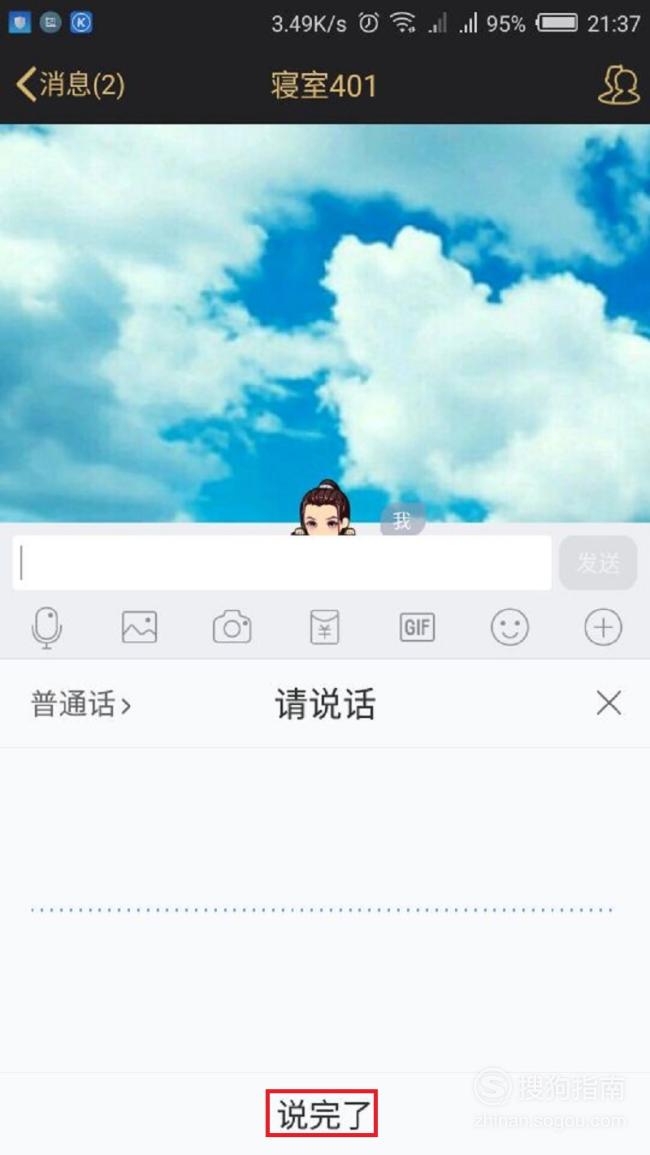Open more options plus icon
This screenshot has width=650, height=1155.
(603, 628)
